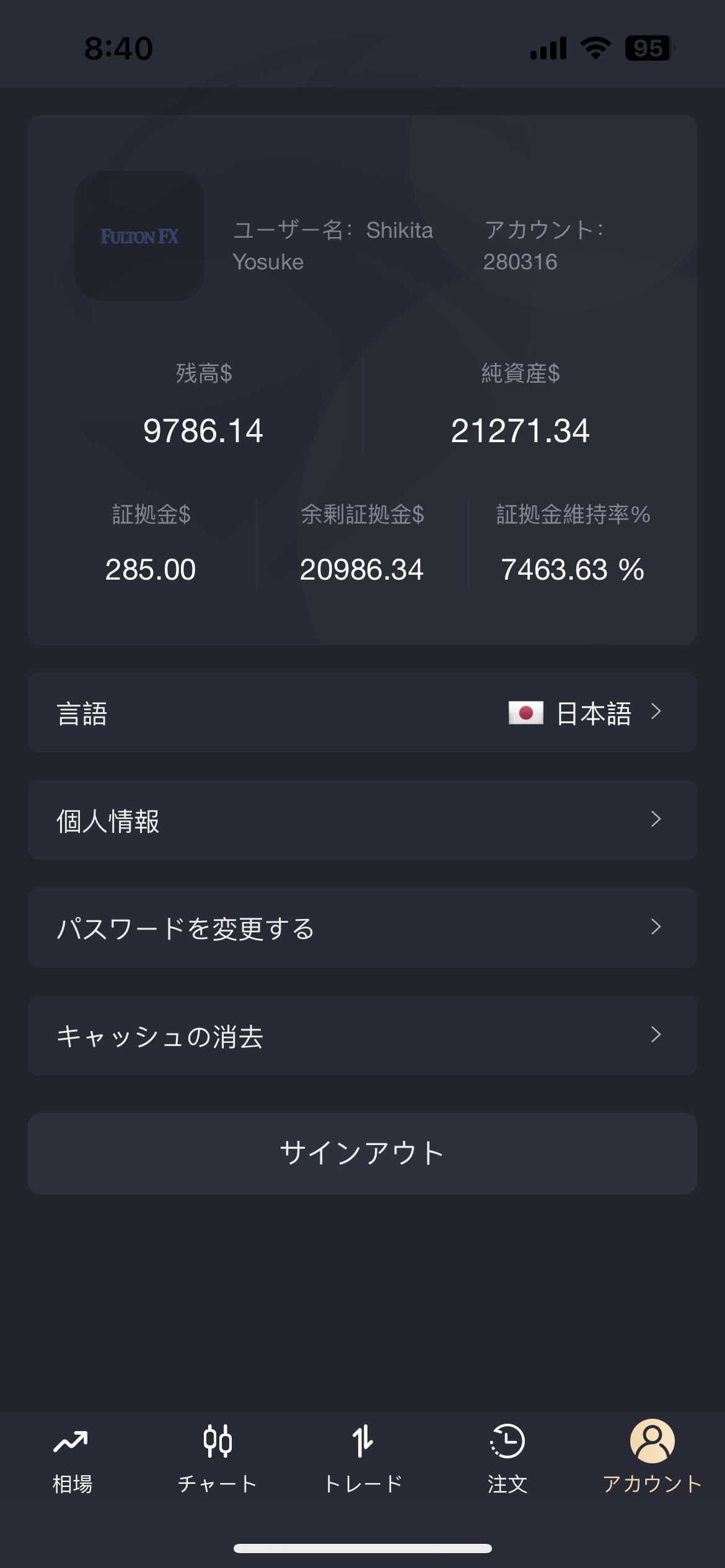Screen dimensions: 725x1568
Task: Select the アカウント account tab
Action: coord(652,1458)
